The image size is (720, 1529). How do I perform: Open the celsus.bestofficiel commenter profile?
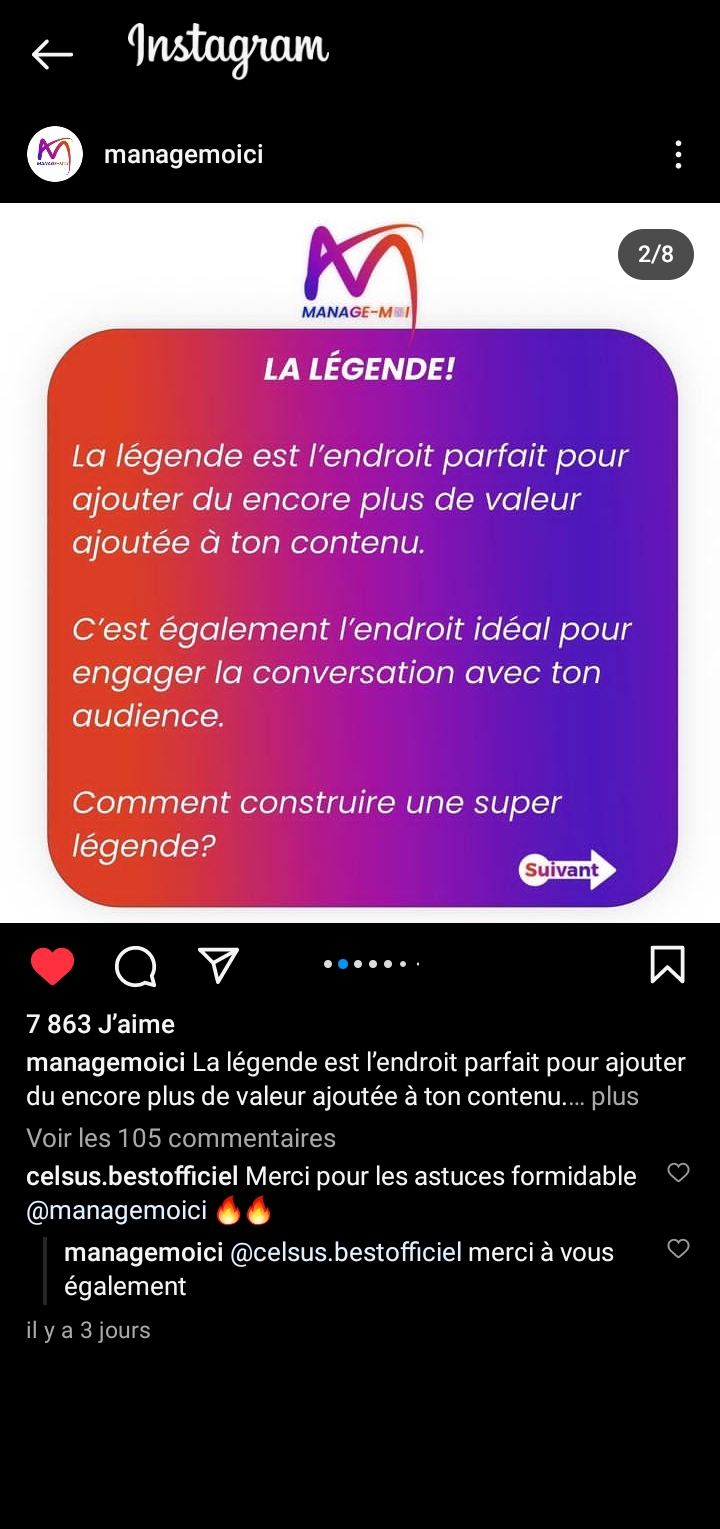[x=132, y=1176]
